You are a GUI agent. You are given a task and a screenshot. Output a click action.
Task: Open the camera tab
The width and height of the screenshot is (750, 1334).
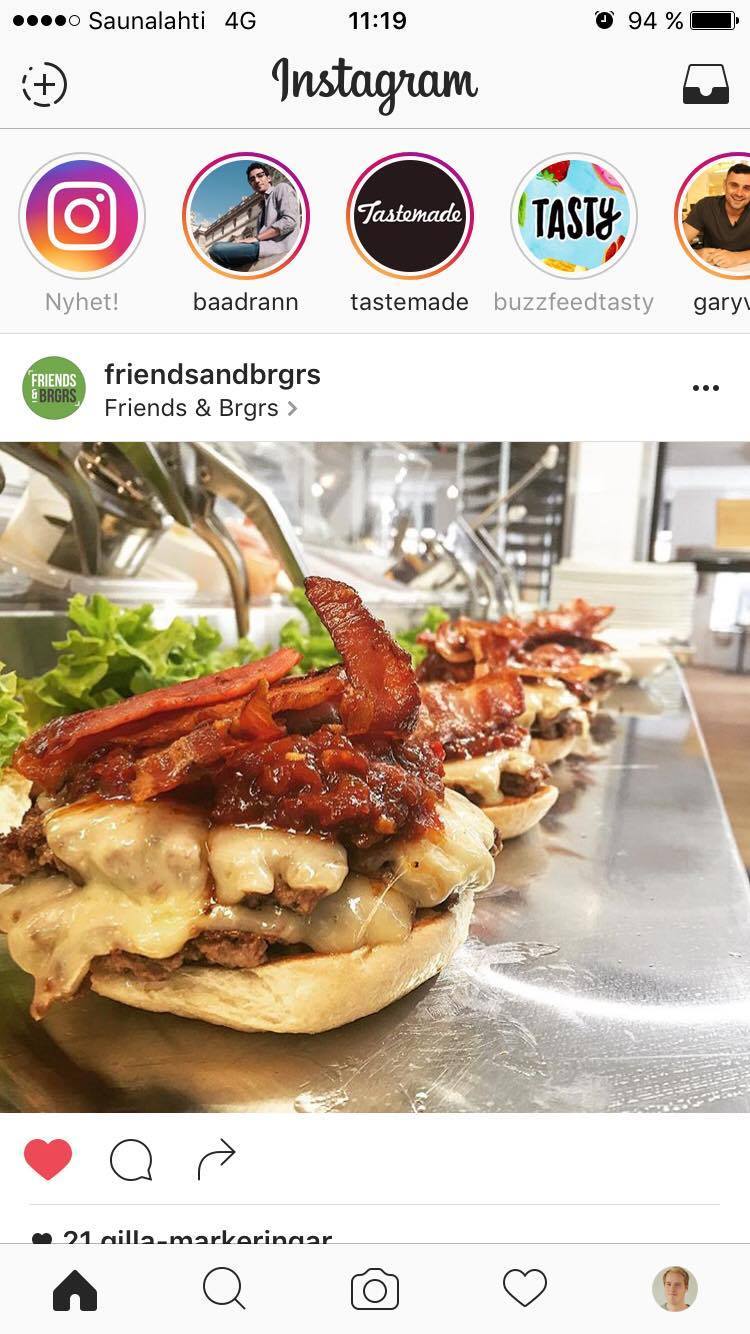coord(375,1289)
